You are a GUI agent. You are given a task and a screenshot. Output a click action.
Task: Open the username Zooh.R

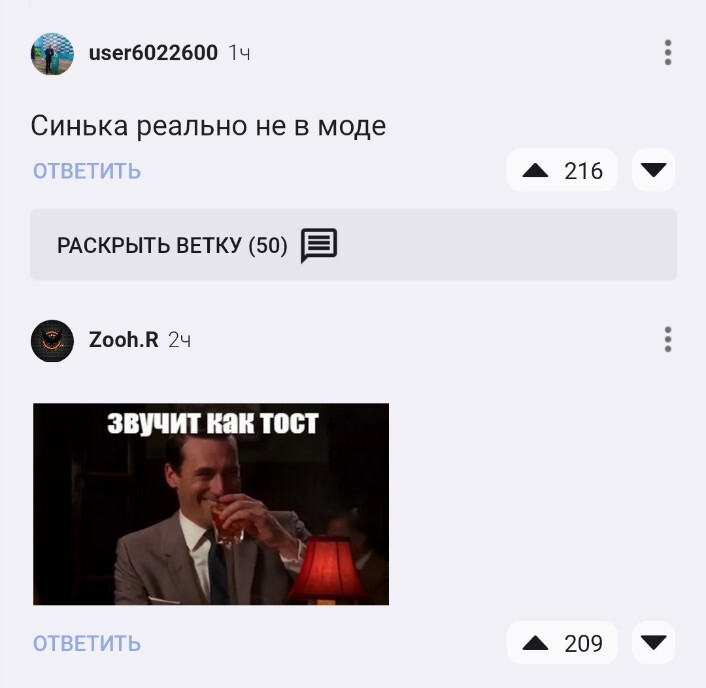point(124,340)
